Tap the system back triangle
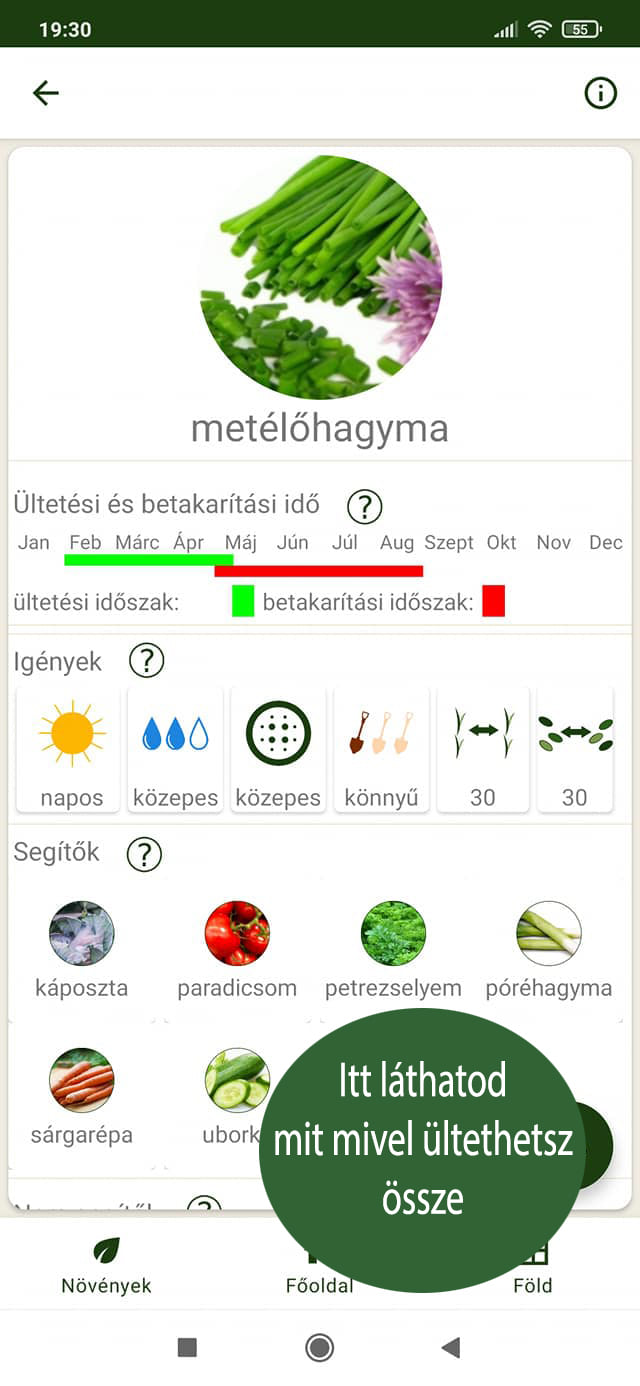The width and height of the screenshot is (640, 1386). click(x=451, y=1348)
